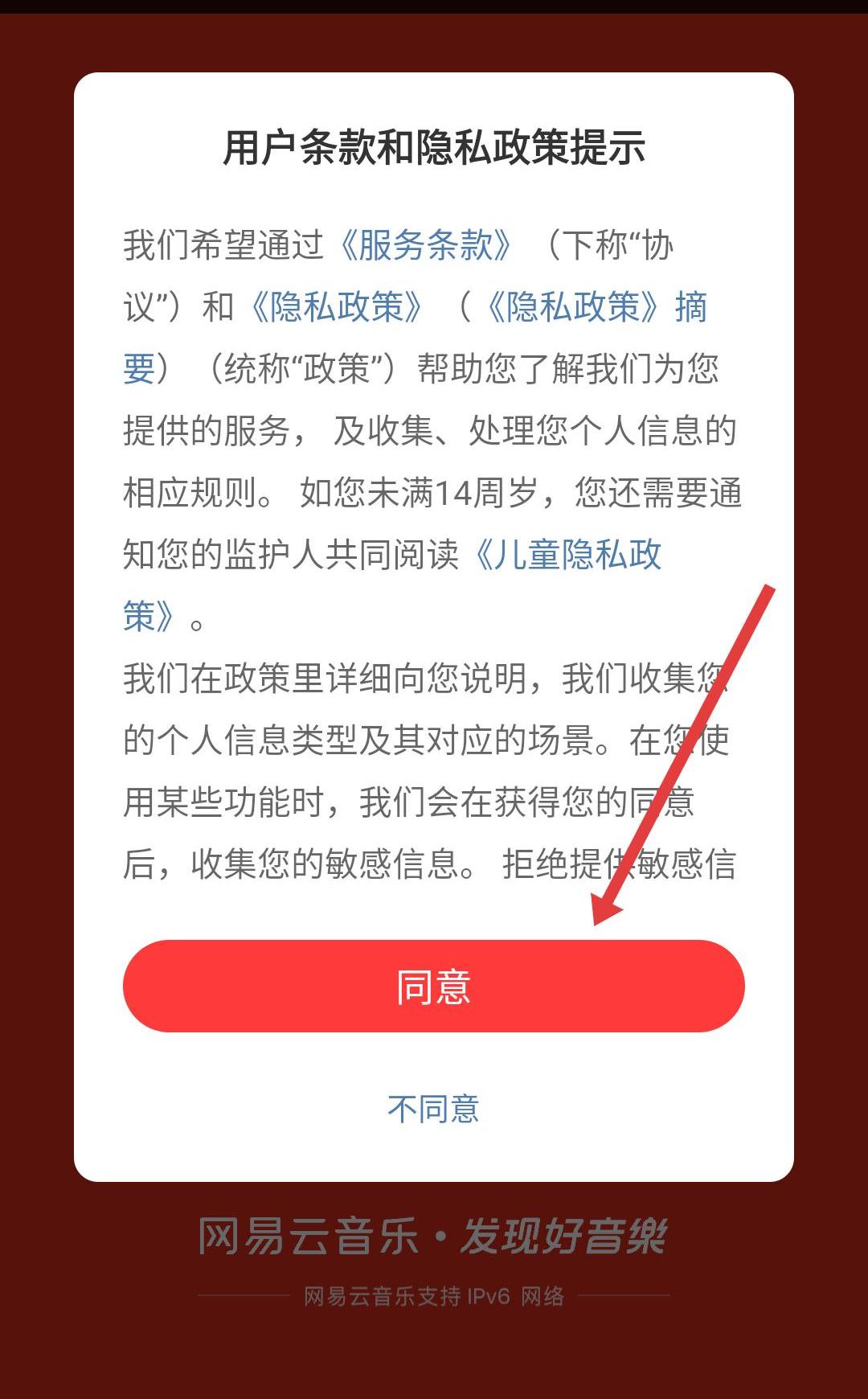View the 《隐私政策》摘要 summary link

pos(595,307)
